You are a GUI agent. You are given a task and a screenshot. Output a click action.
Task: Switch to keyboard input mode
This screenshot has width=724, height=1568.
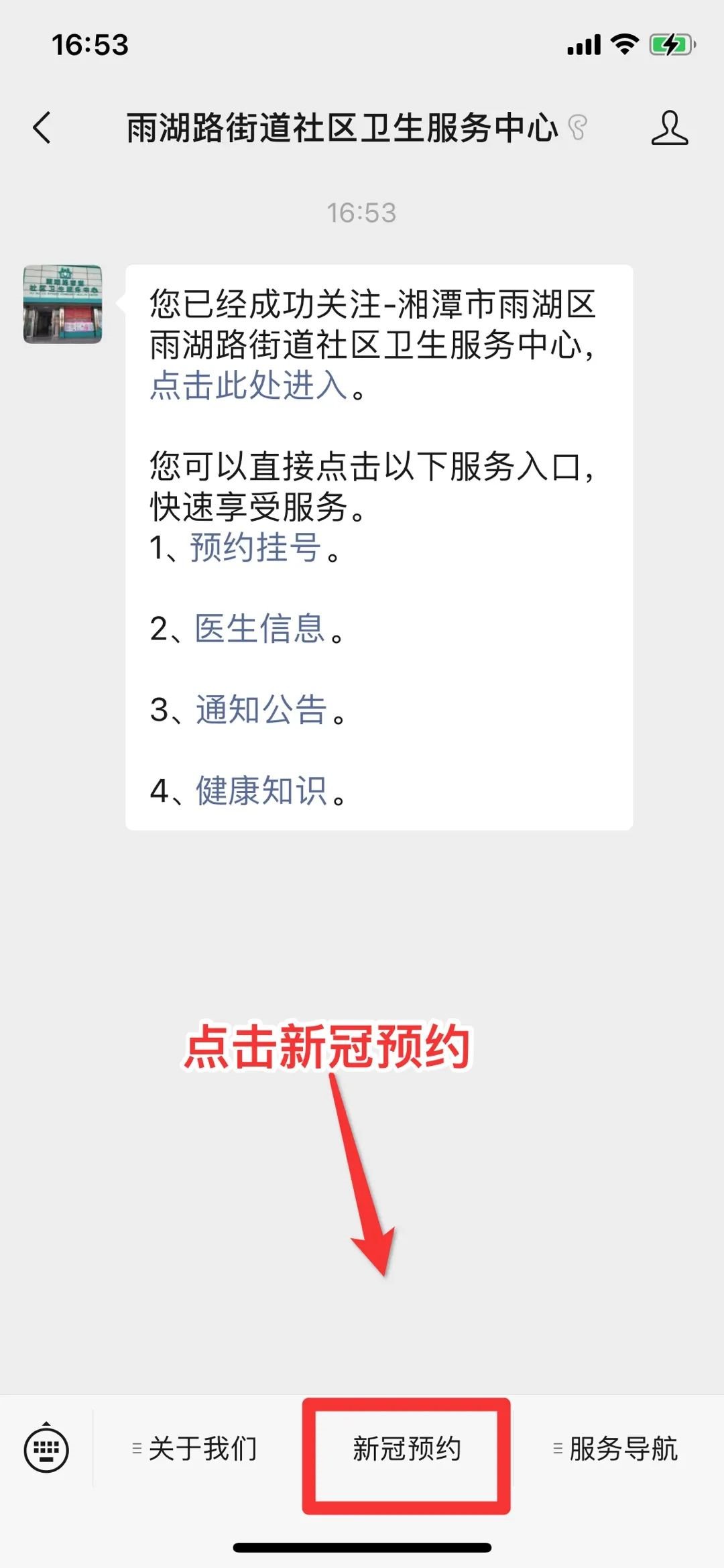tap(46, 1449)
